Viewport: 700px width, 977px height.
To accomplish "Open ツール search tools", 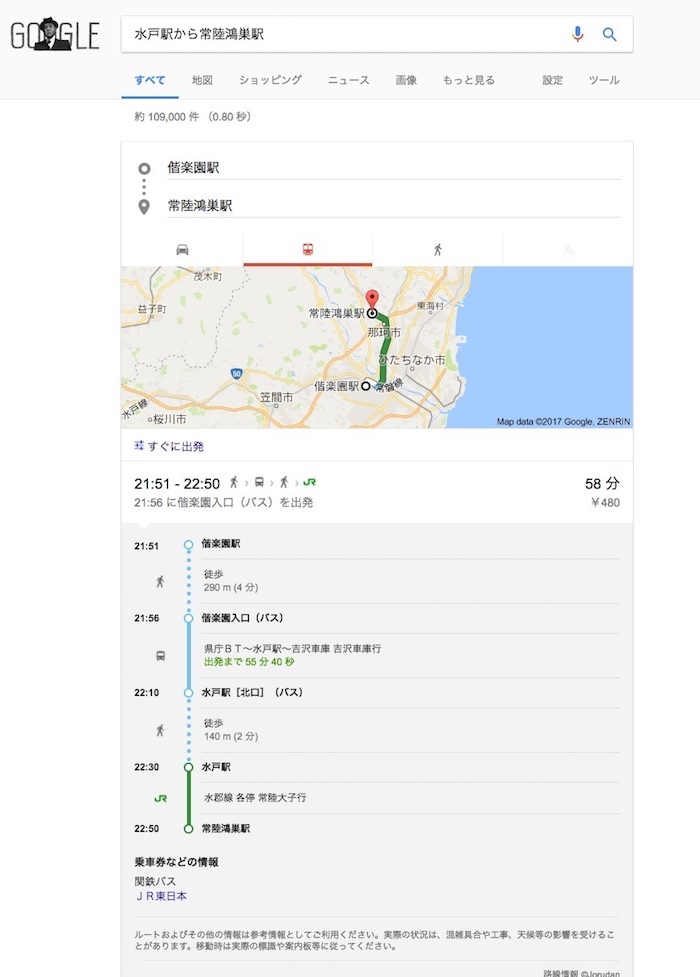I will click(x=603, y=80).
